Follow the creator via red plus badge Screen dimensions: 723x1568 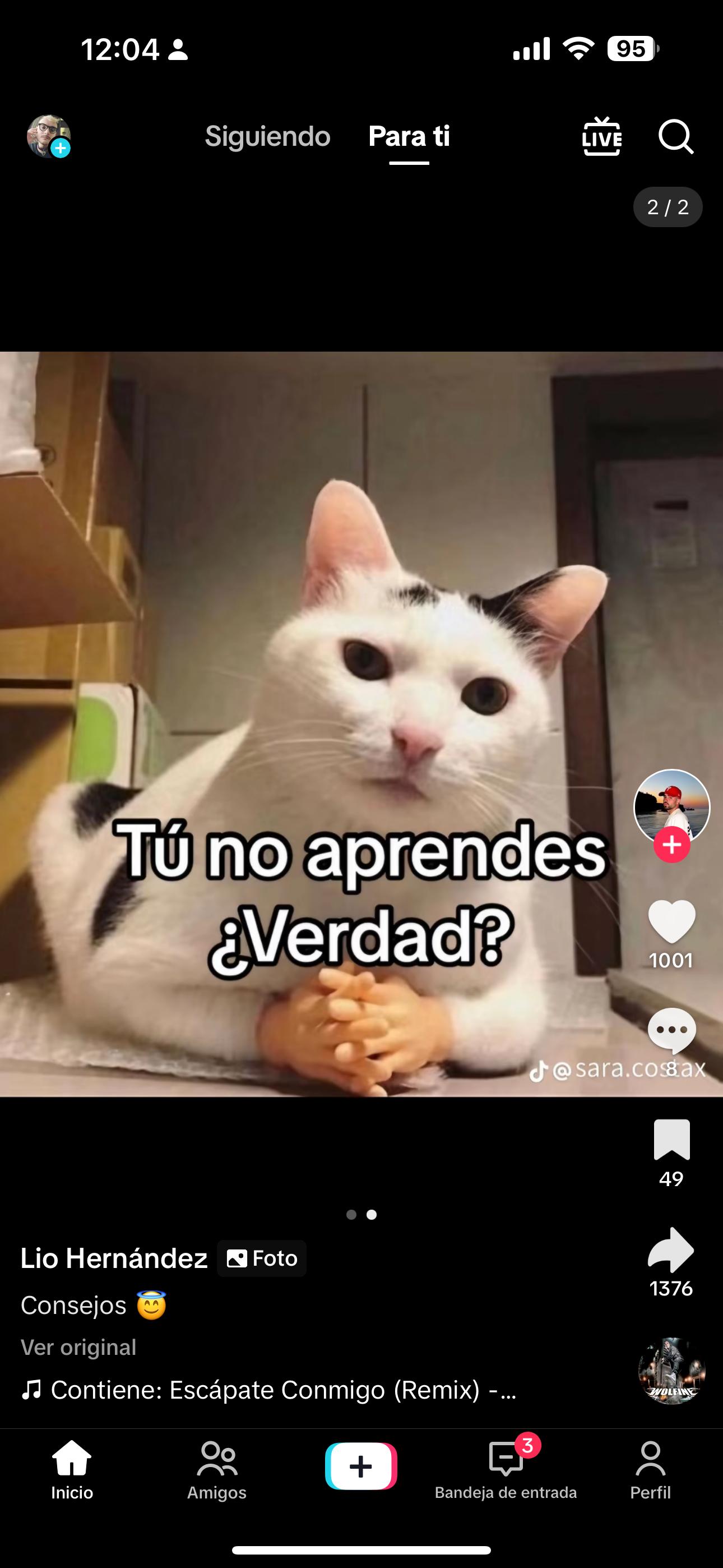click(x=672, y=845)
